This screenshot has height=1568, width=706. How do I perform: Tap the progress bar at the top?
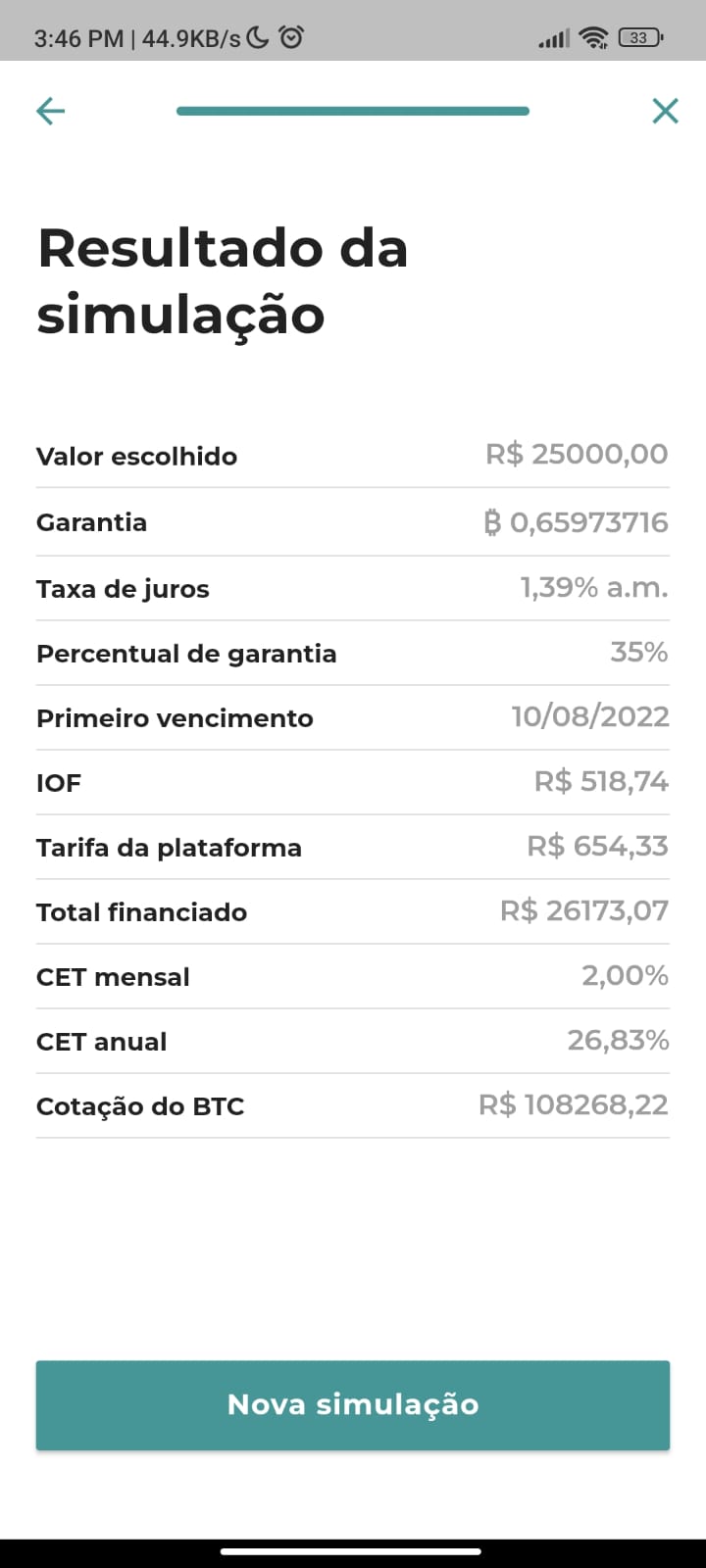[353, 111]
